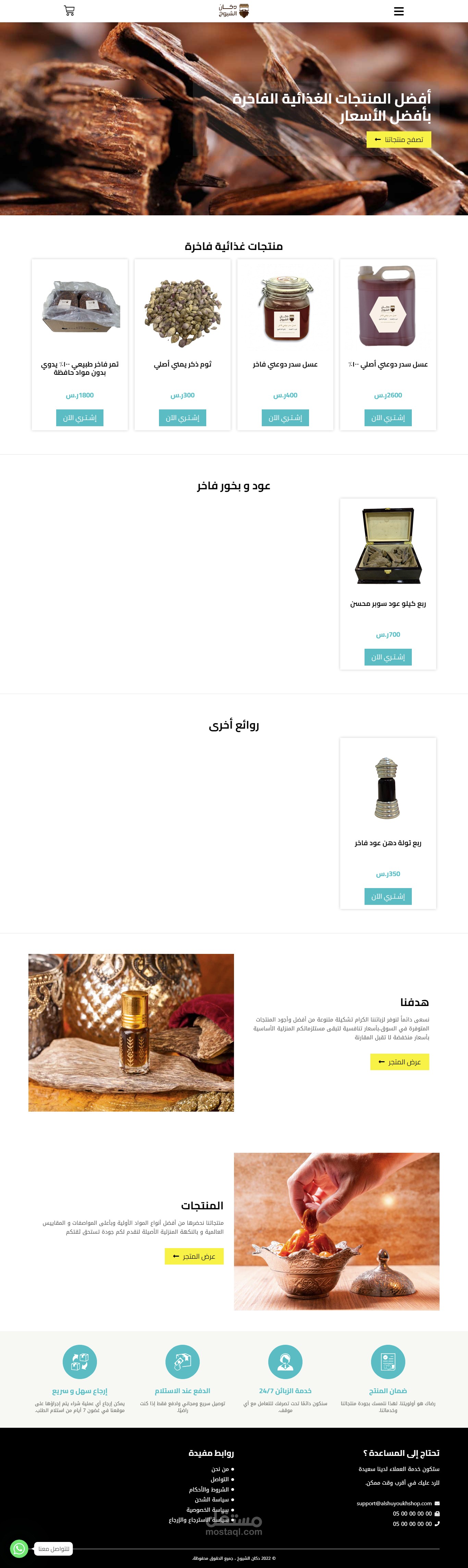
Task: Open سياسة الشحن link
Action: (212, 1499)
